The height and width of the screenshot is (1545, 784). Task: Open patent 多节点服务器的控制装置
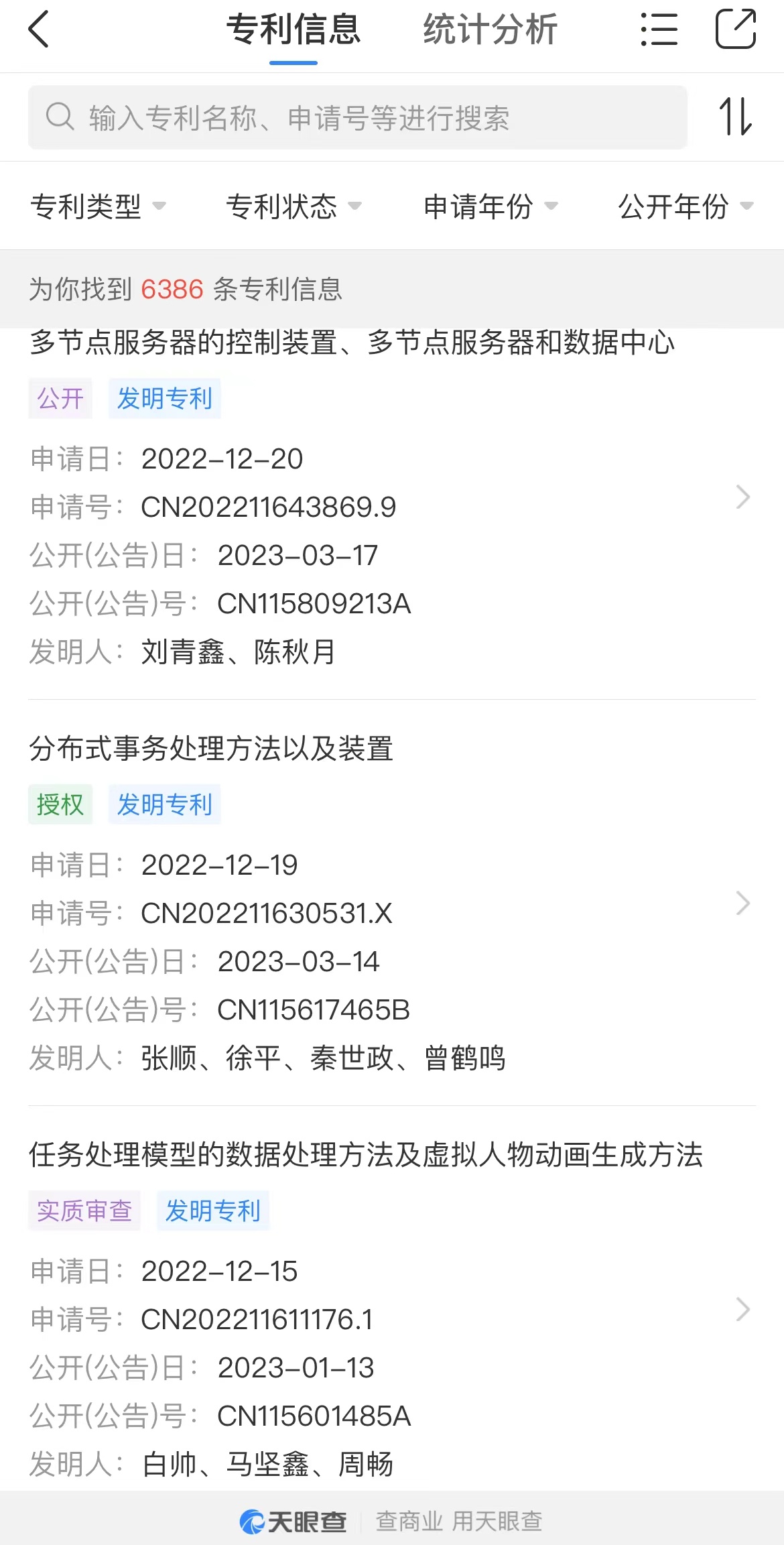(392, 497)
